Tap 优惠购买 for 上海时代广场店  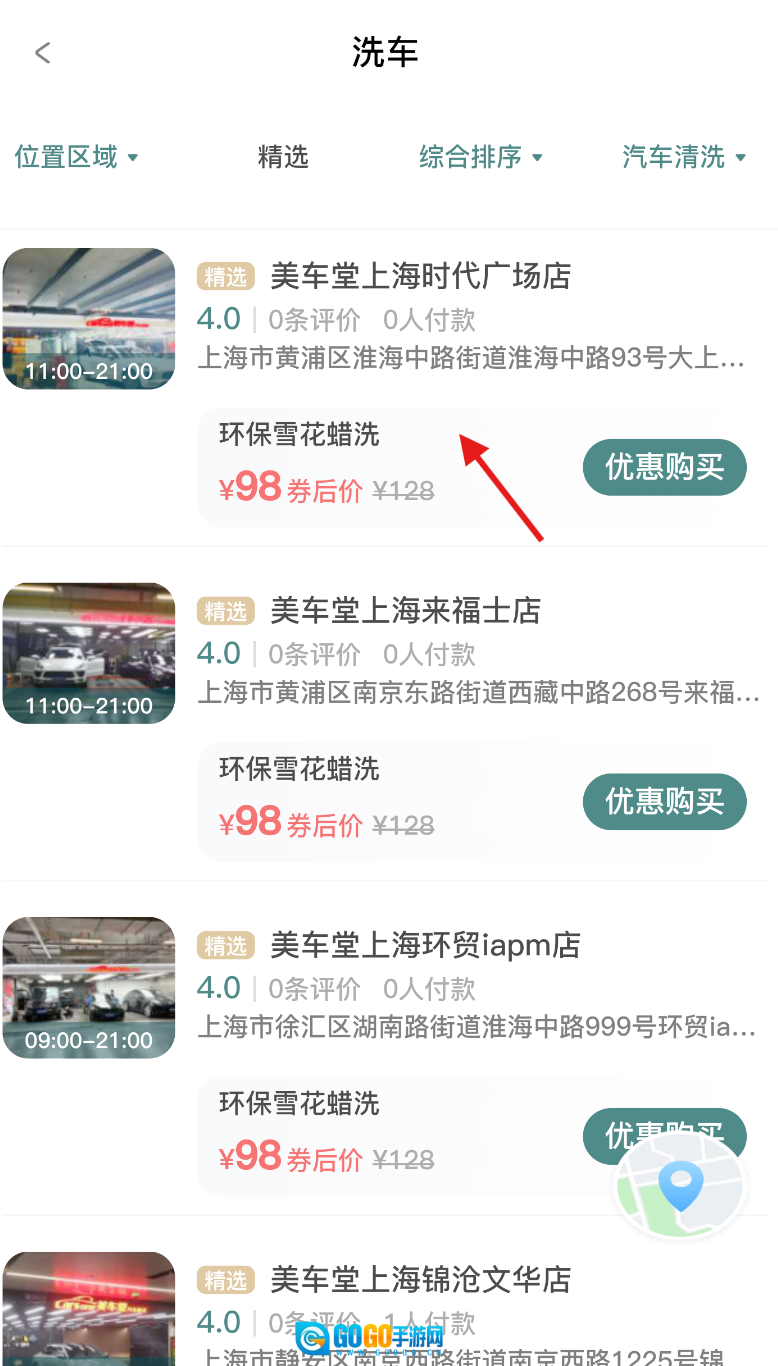(664, 467)
